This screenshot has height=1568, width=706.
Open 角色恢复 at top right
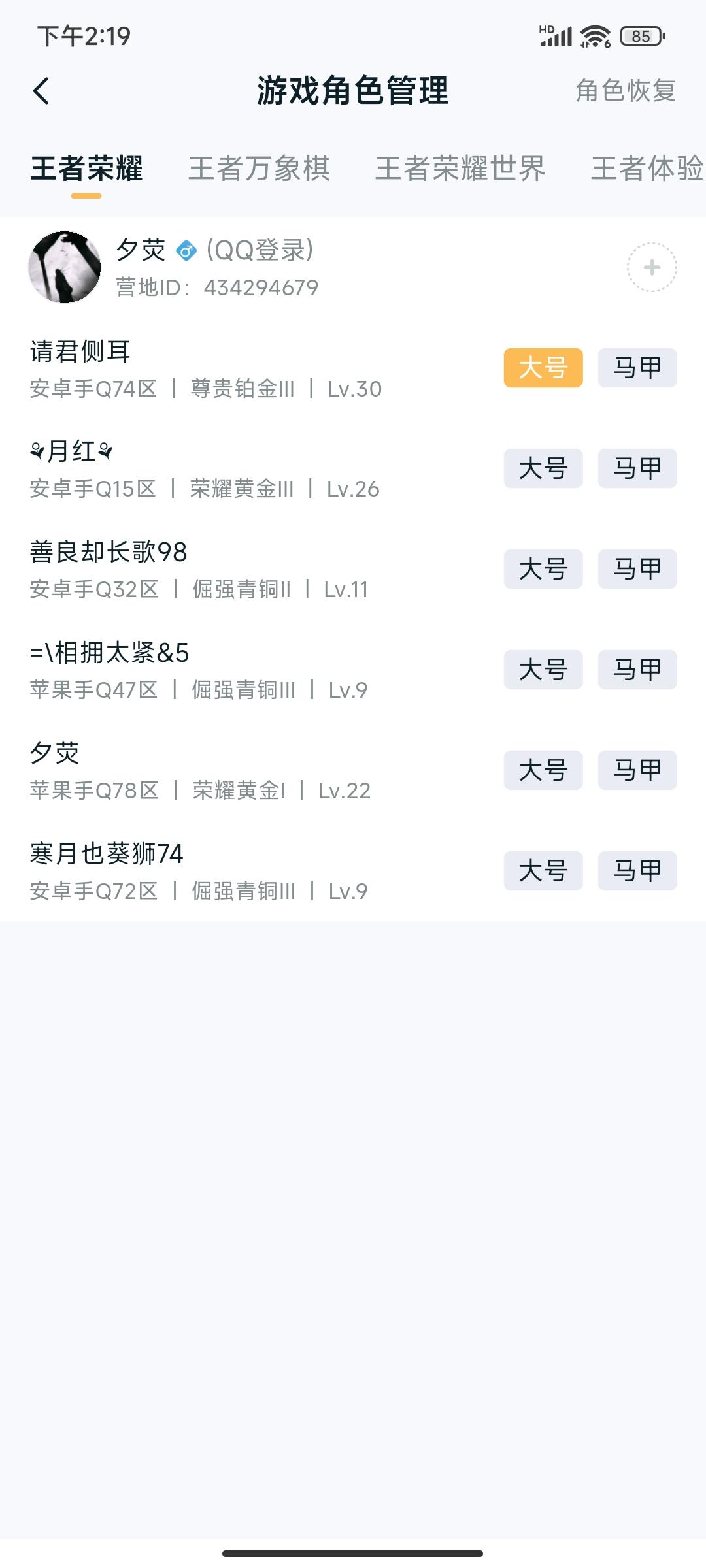click(625, 91)
